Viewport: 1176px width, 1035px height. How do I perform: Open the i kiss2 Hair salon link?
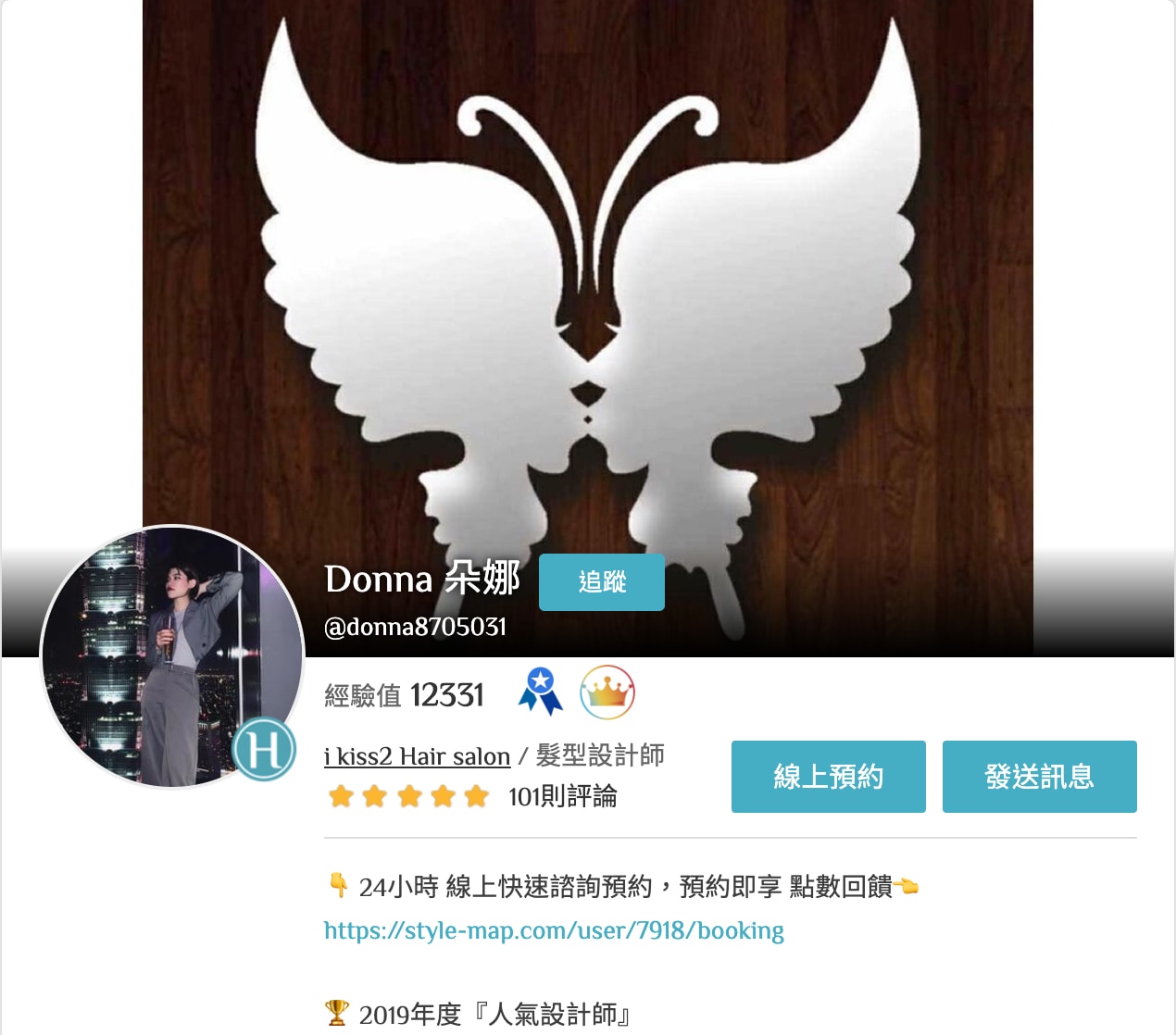tap(417, 756)
